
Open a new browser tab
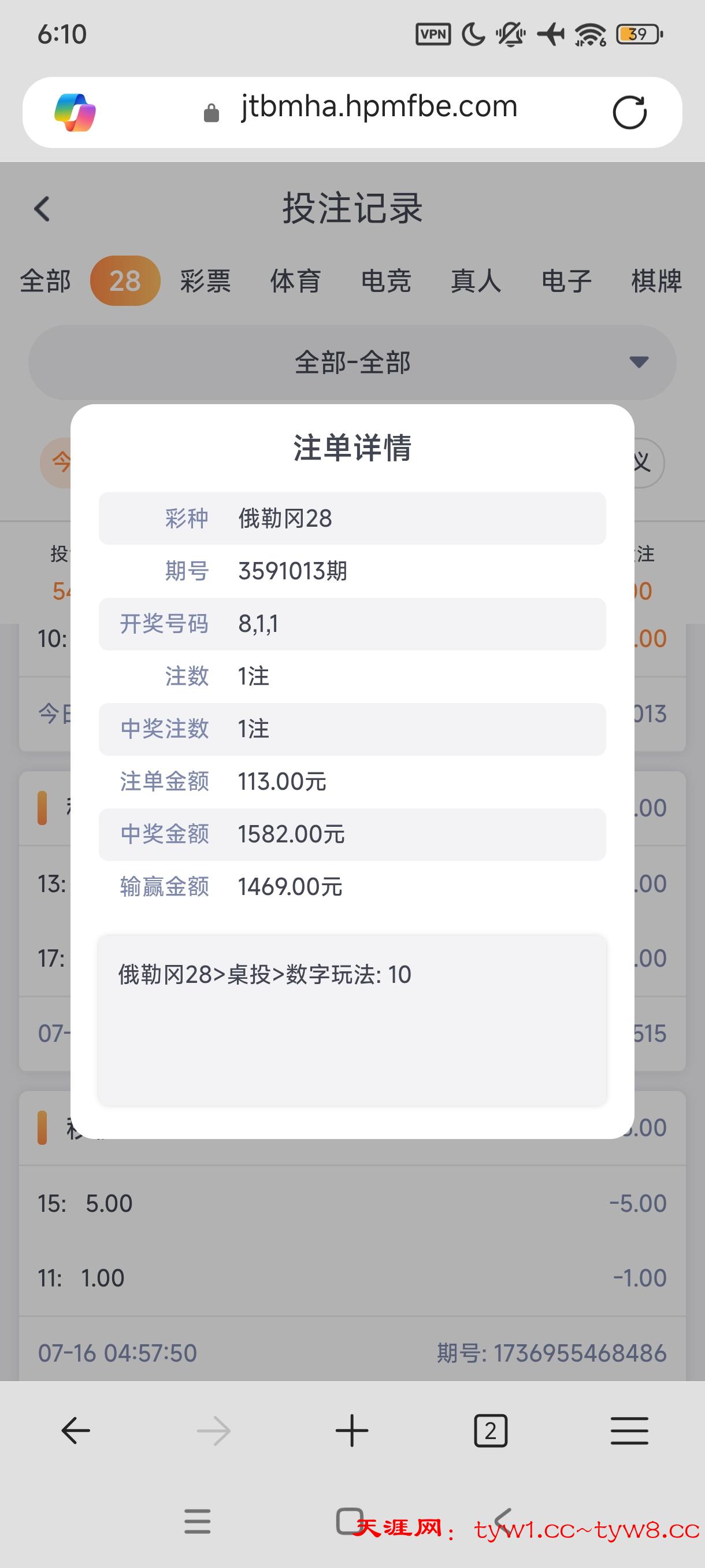pyautogui.click(x=352, y=1430)
